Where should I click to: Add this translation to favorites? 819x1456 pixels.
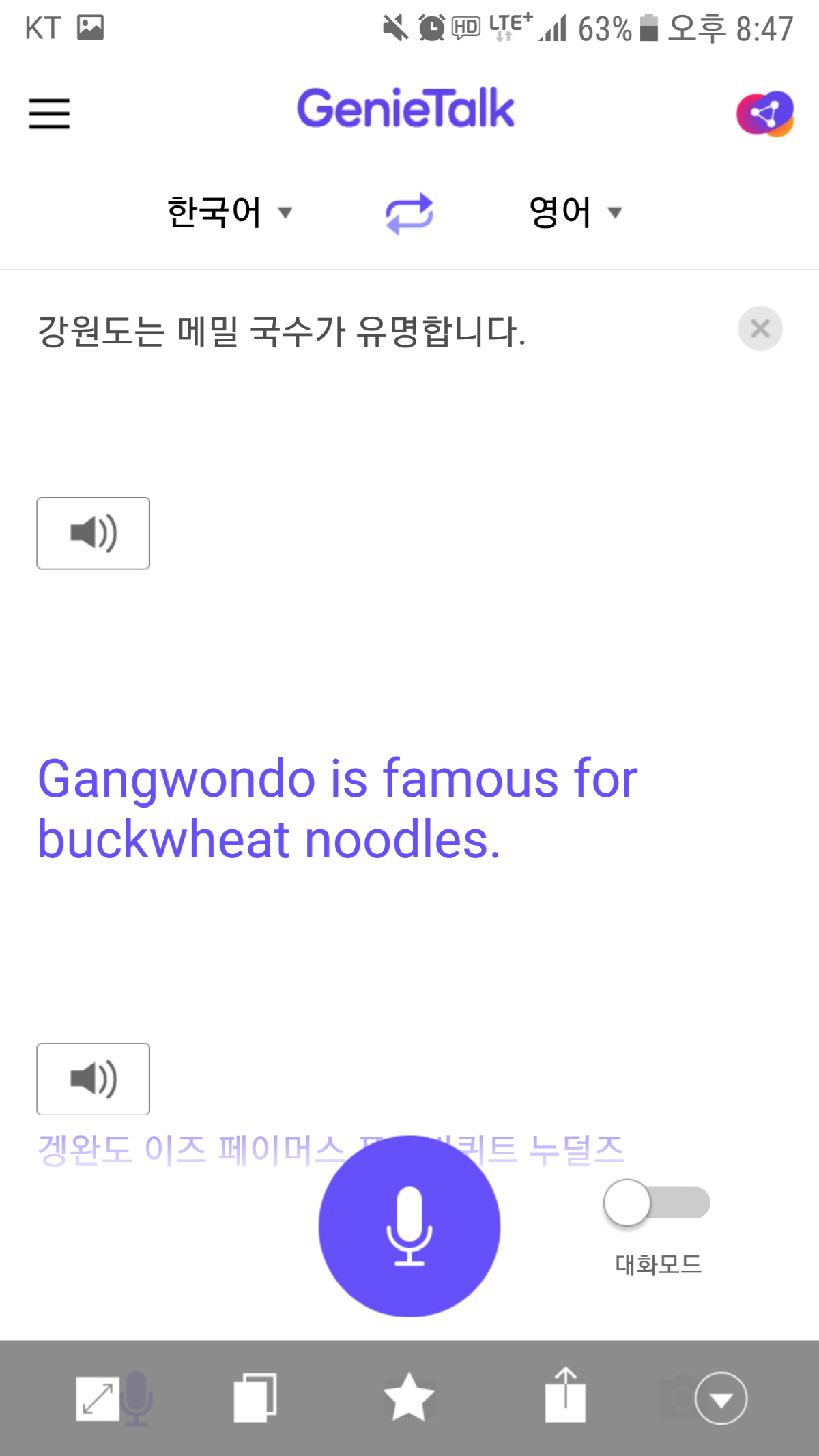coord(409,1397)
